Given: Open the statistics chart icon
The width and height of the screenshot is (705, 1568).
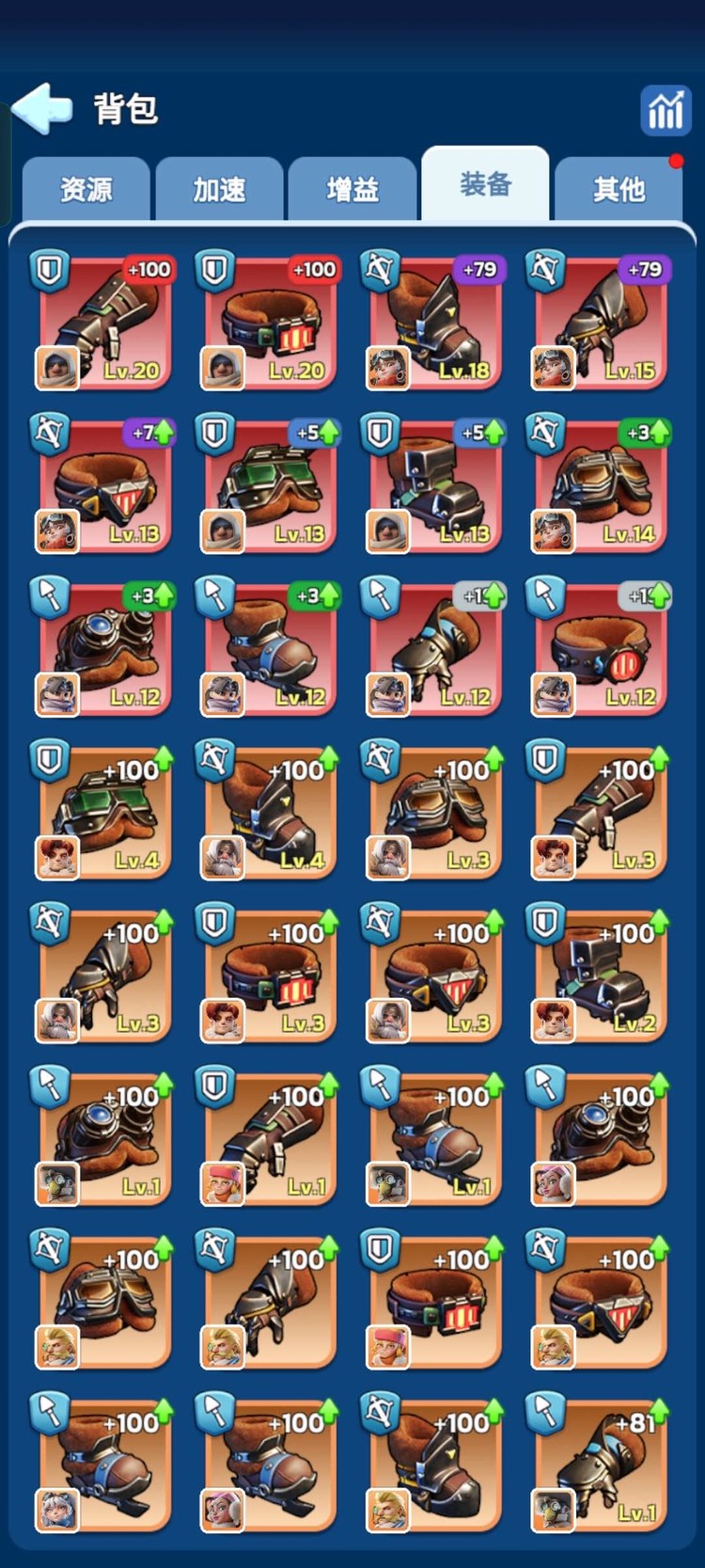Looking at the screenshot, I should 666,110.
